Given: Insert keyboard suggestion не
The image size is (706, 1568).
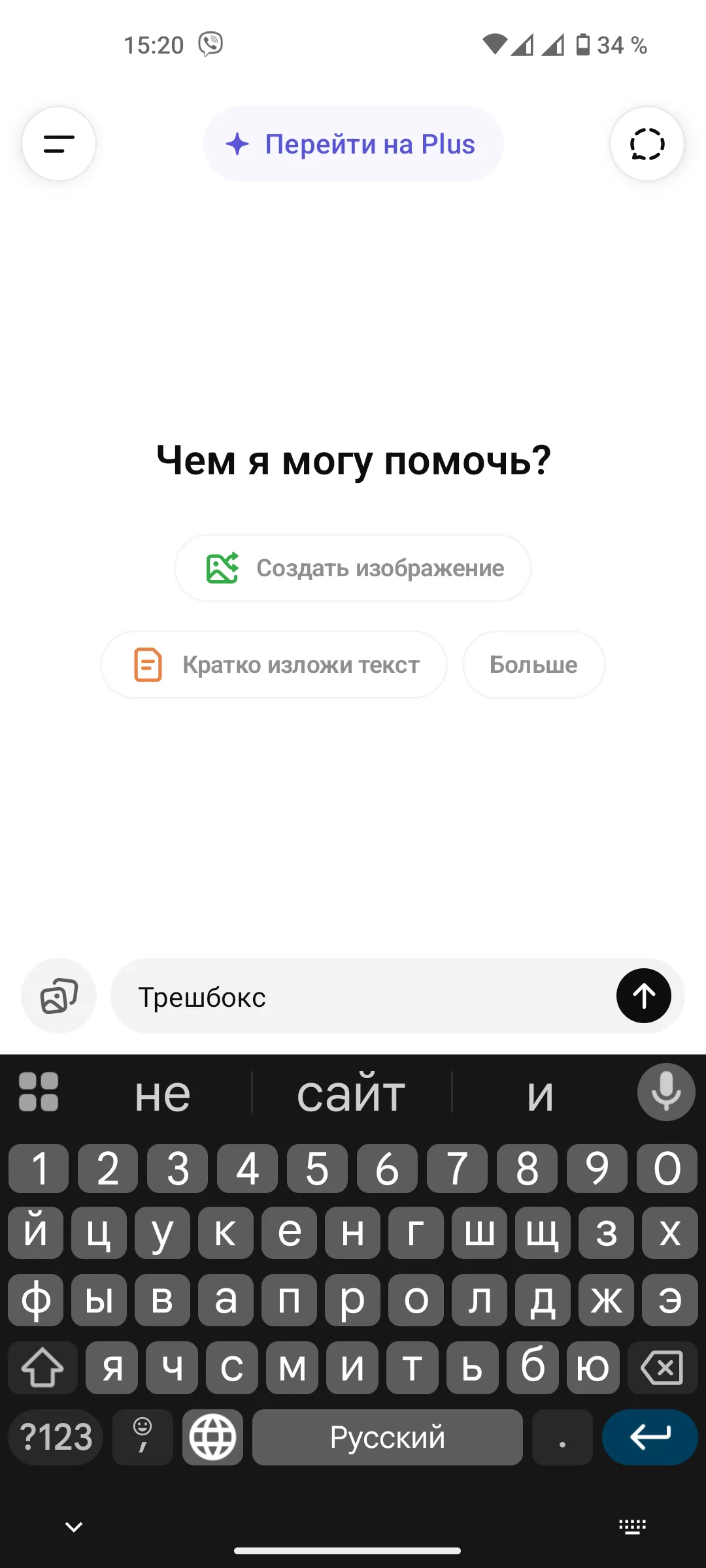Looking at the screenshot, I should point(163,1094).
